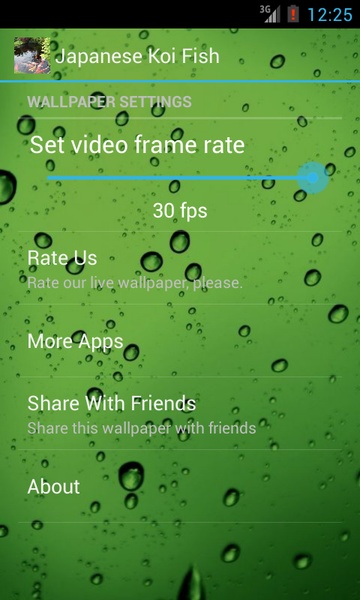This screenshot has height=600, width=360.
Task: Select Share With Friends
Action: (180, 413)
